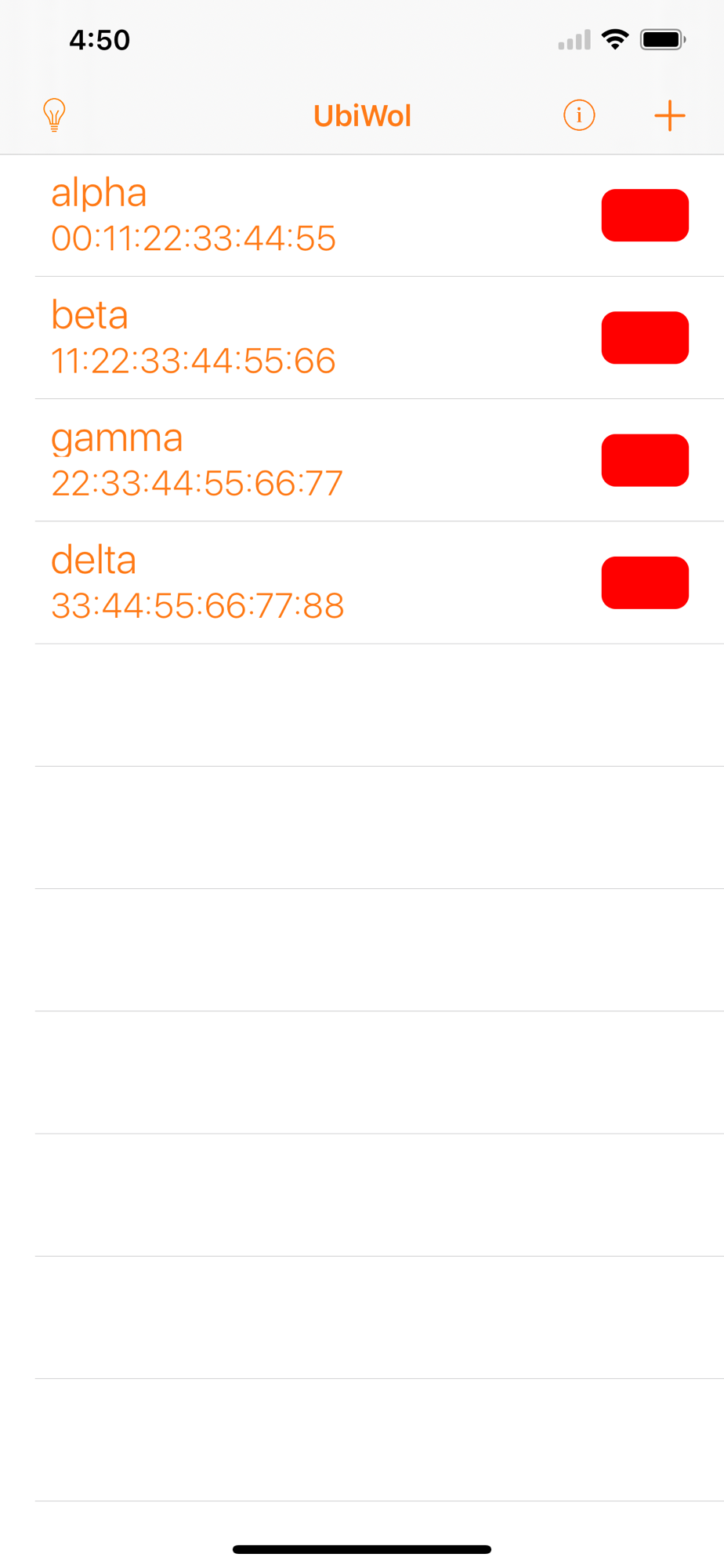Image resolution: width=724 pixels, height=1568 pixels.
Task: Tap the red button next to beta
Action: tap(645, 338)
